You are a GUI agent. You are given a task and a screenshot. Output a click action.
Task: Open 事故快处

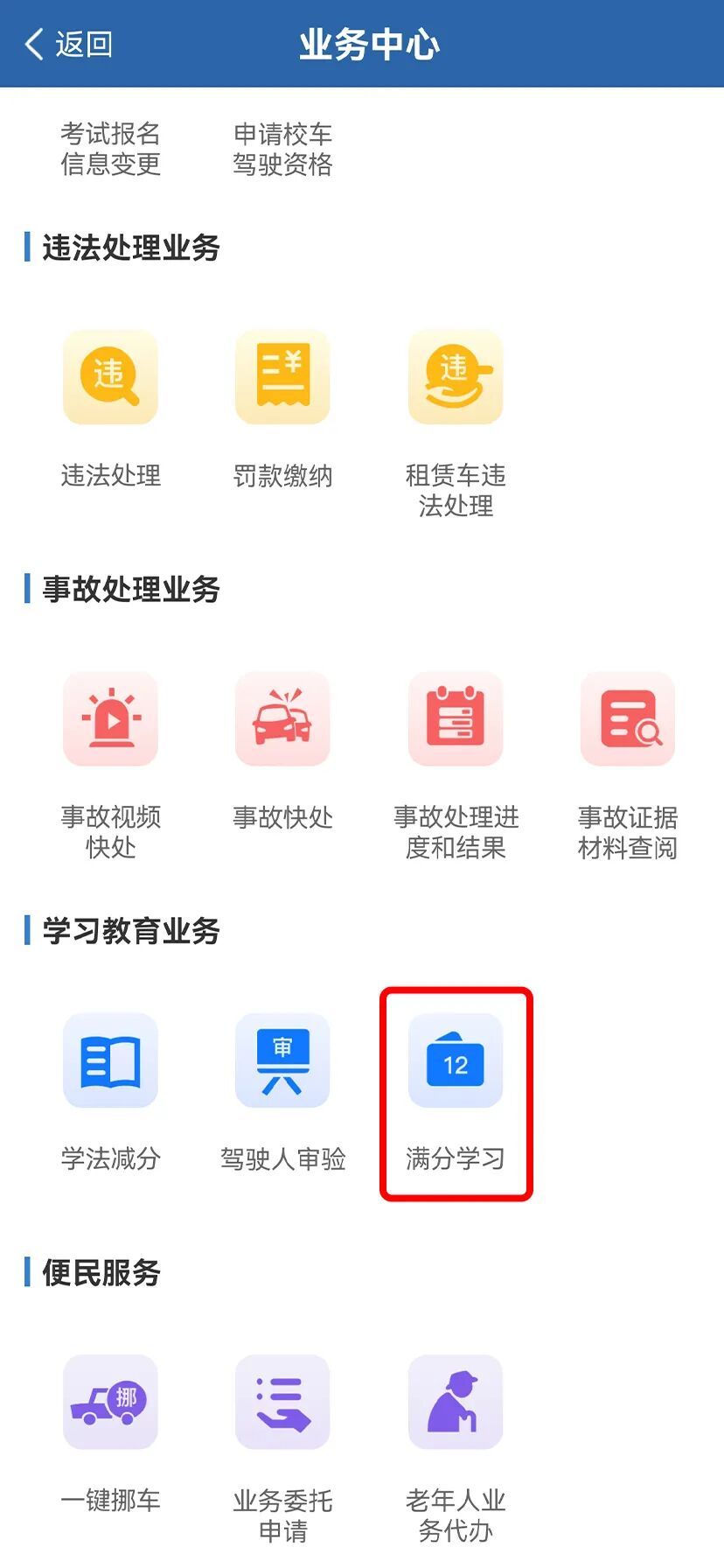click(282, 751)
